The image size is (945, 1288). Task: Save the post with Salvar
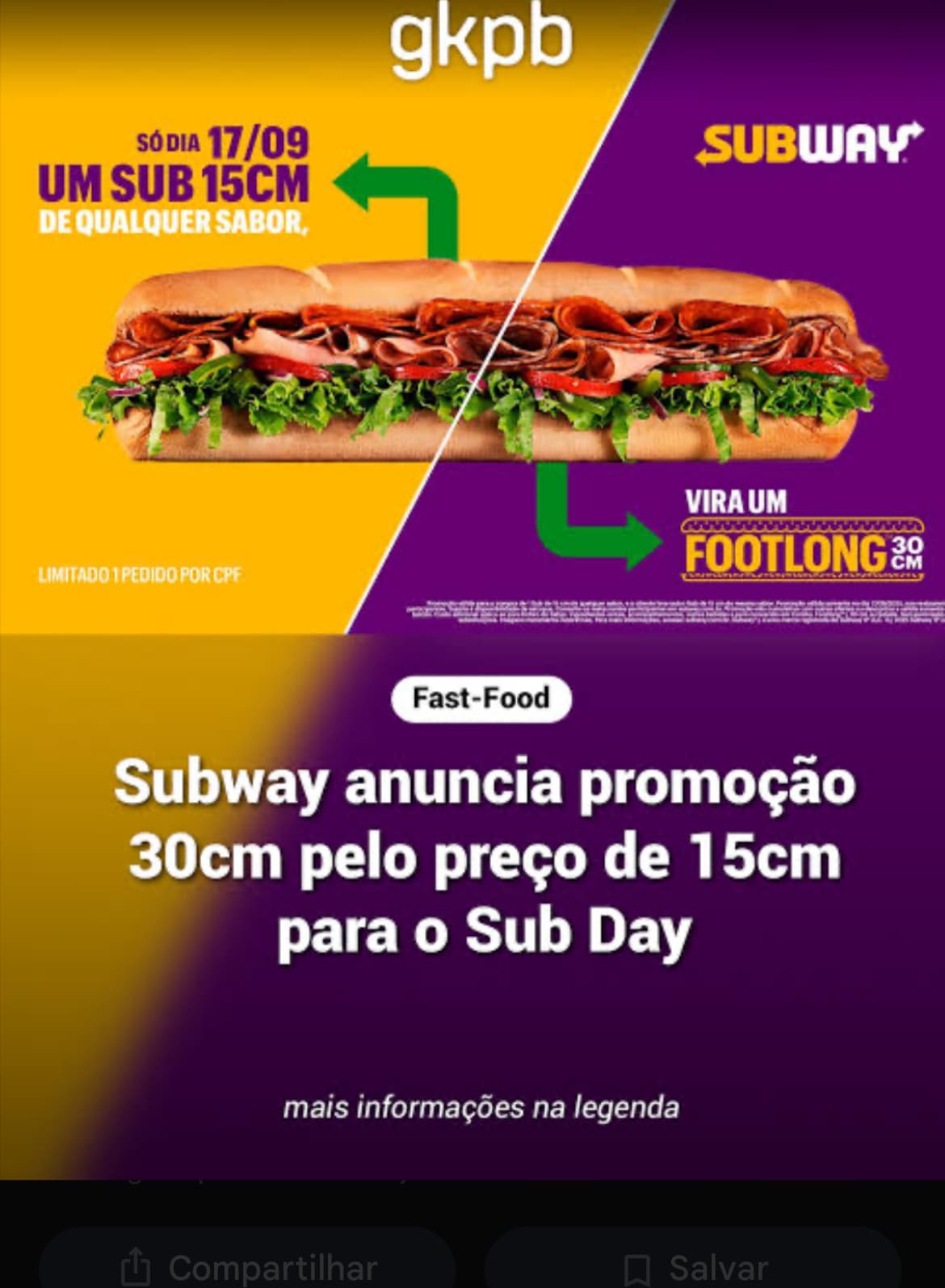[x=693, y=1265]
